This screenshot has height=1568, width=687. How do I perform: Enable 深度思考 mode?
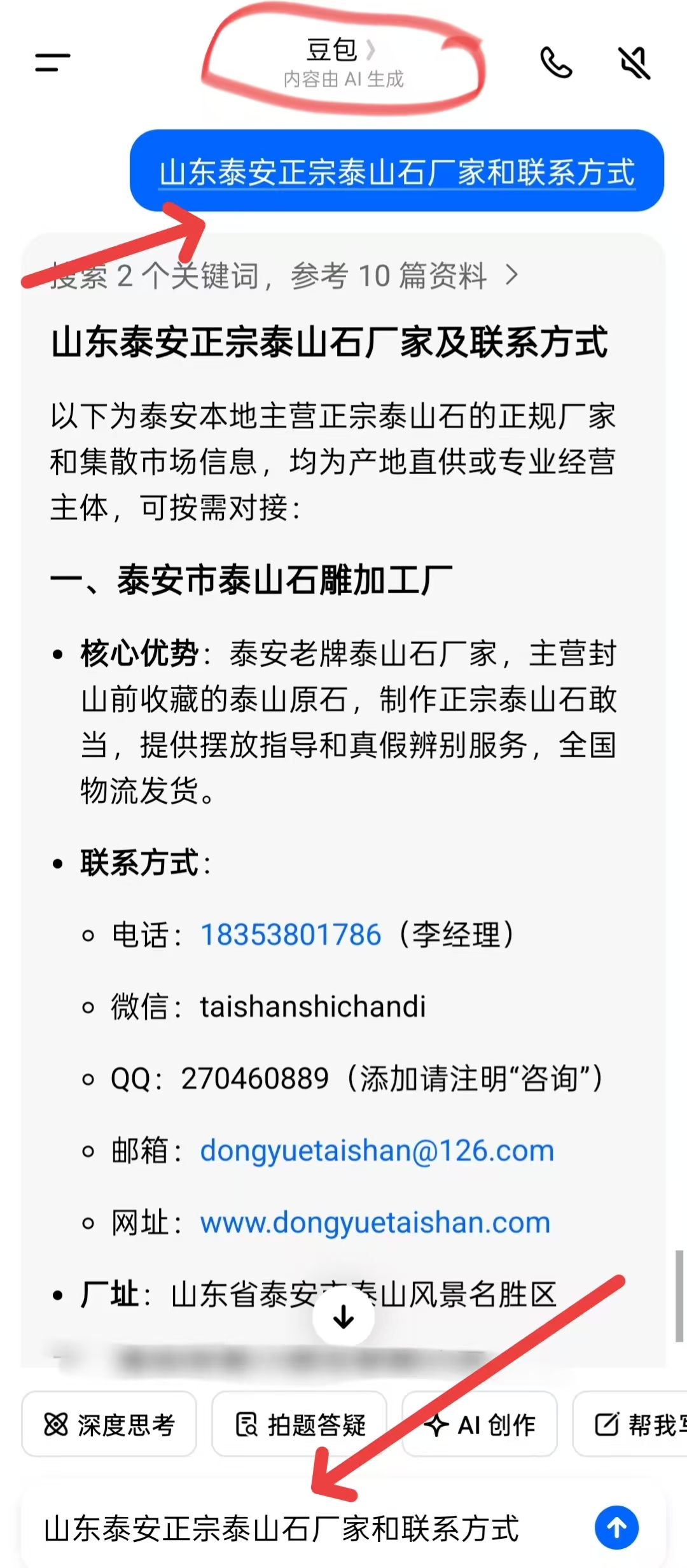pyautogui.click(x=109, y=1425)
